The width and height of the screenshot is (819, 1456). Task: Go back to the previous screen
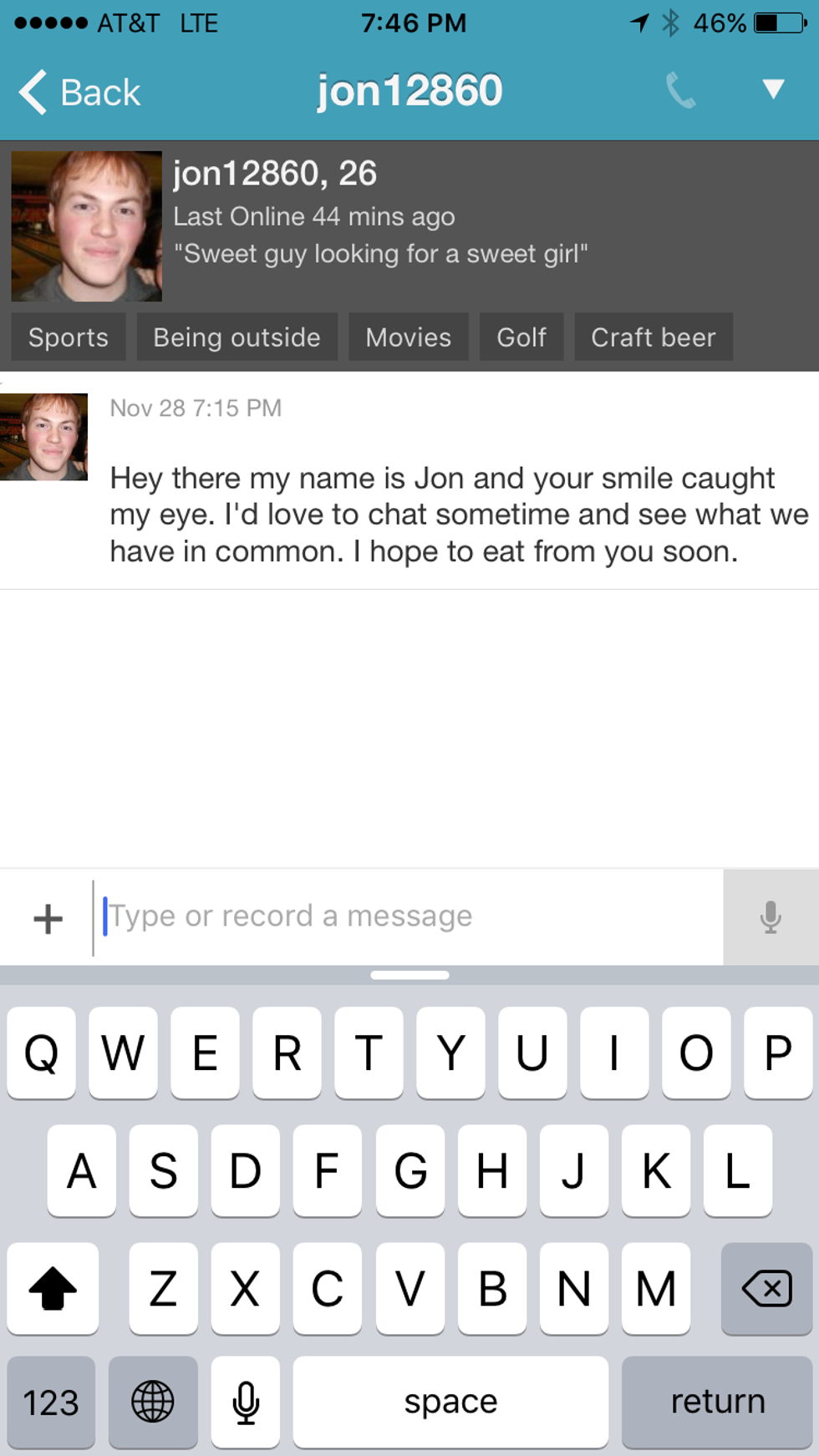point(80,92)
